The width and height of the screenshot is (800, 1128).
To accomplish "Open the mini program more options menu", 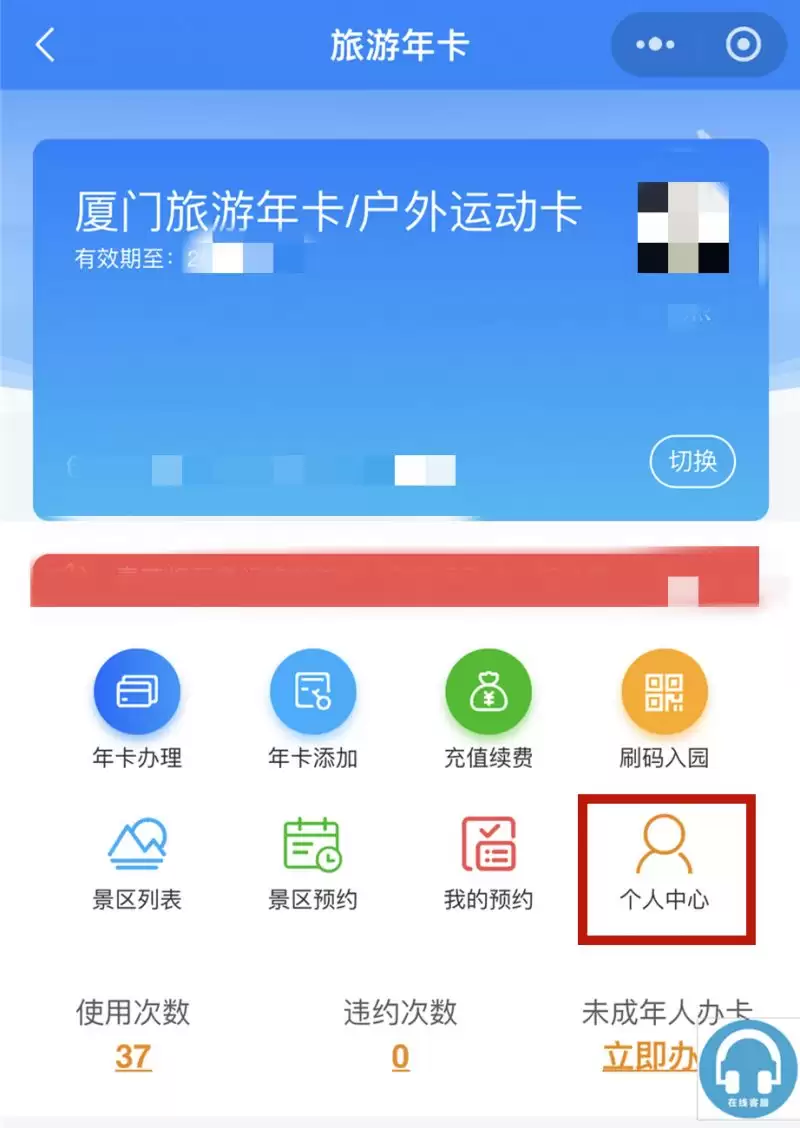I will (x=656, y=45).
